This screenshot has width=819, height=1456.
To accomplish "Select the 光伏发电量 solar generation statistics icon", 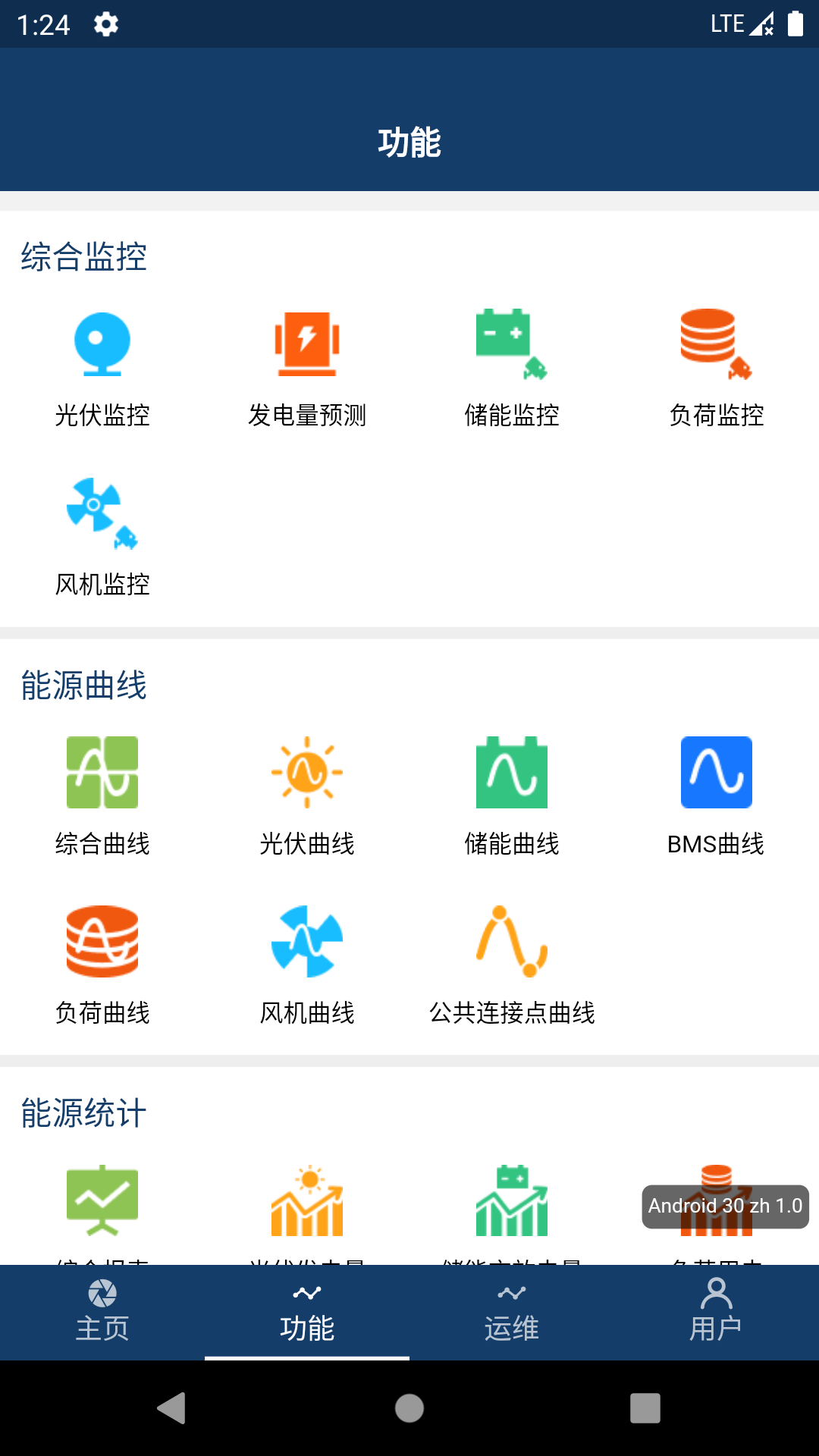I will [306, 1198].
